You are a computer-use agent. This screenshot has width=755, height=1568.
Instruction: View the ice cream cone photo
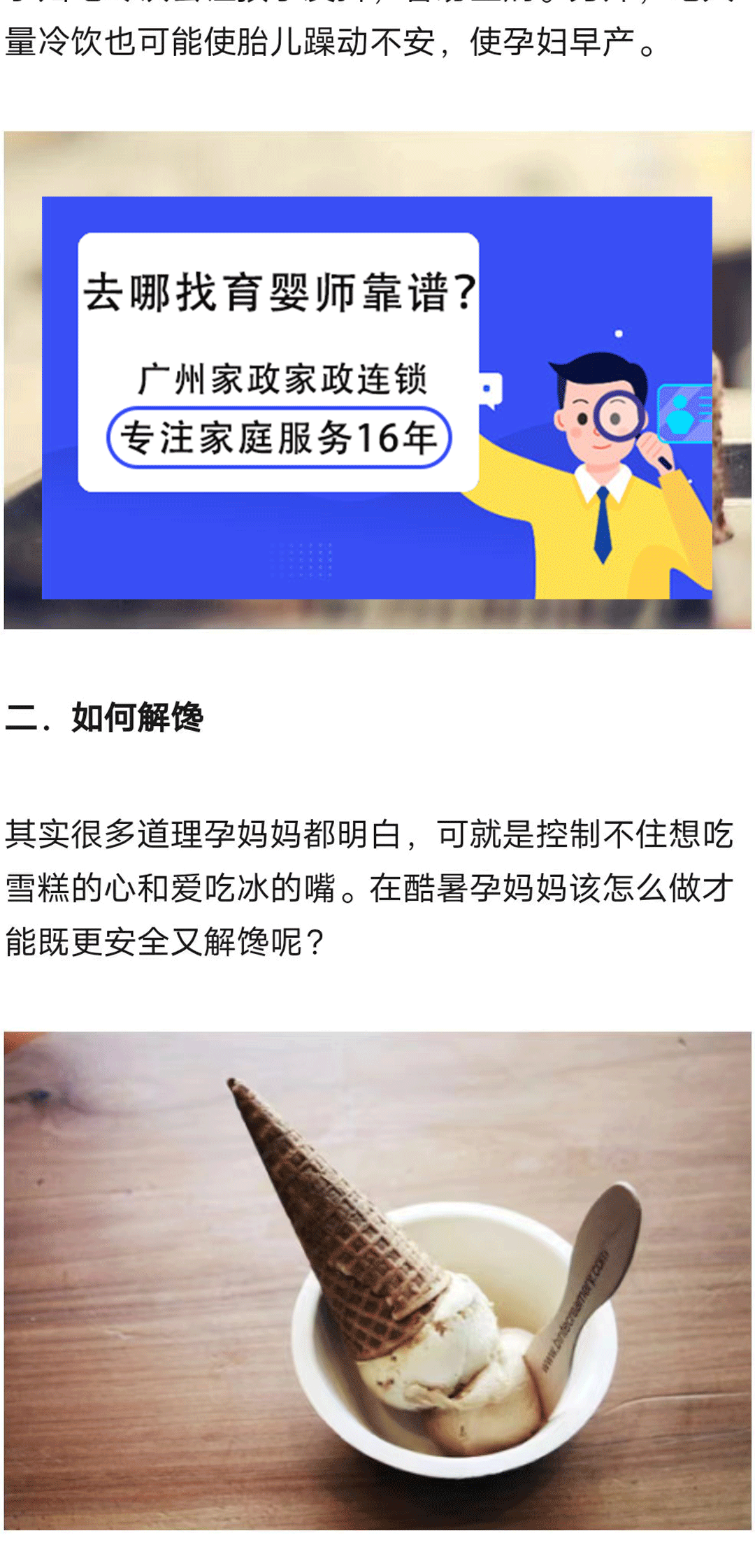tap(377, 1278)
